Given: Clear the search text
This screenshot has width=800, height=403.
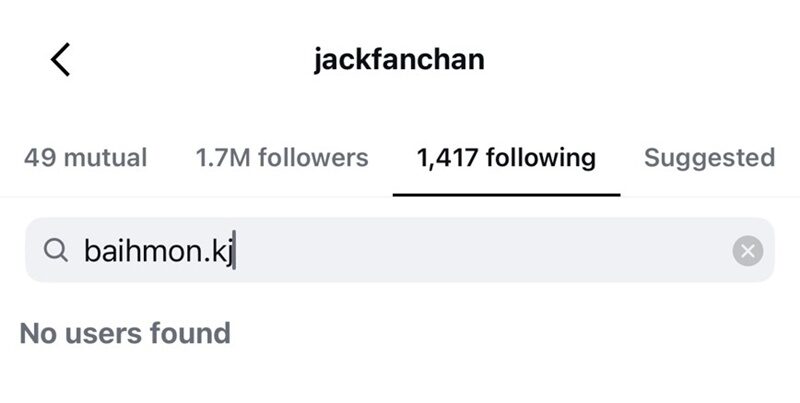Looking at the screenshot, I should (x=747, y=250).
